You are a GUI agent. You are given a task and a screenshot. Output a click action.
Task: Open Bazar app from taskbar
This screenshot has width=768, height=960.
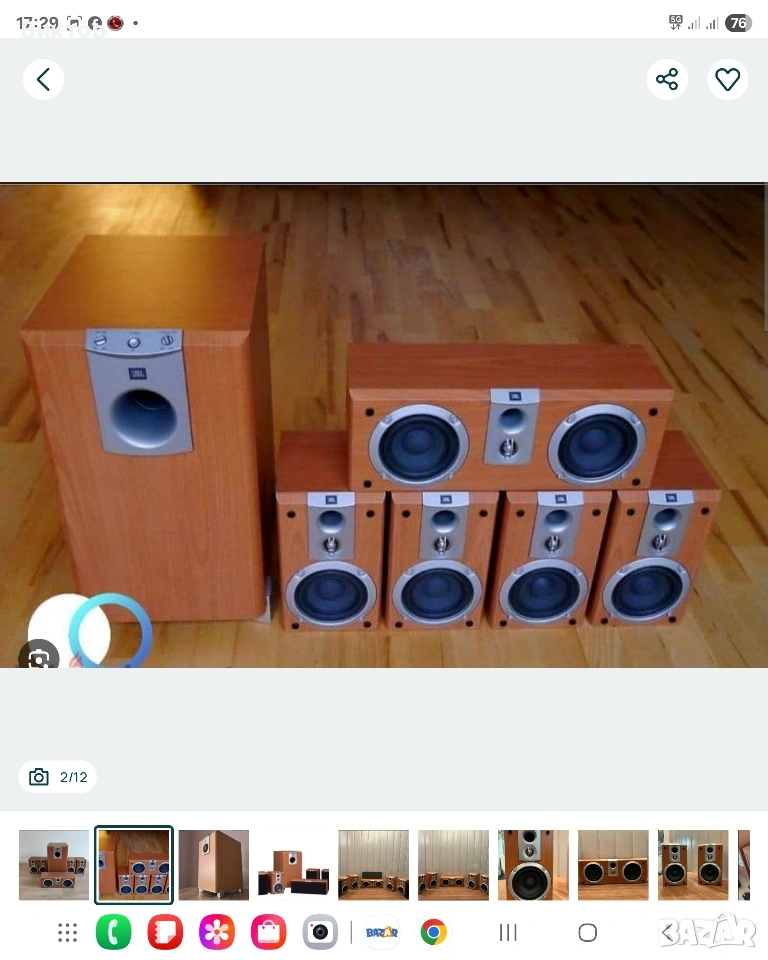(382, 933)
